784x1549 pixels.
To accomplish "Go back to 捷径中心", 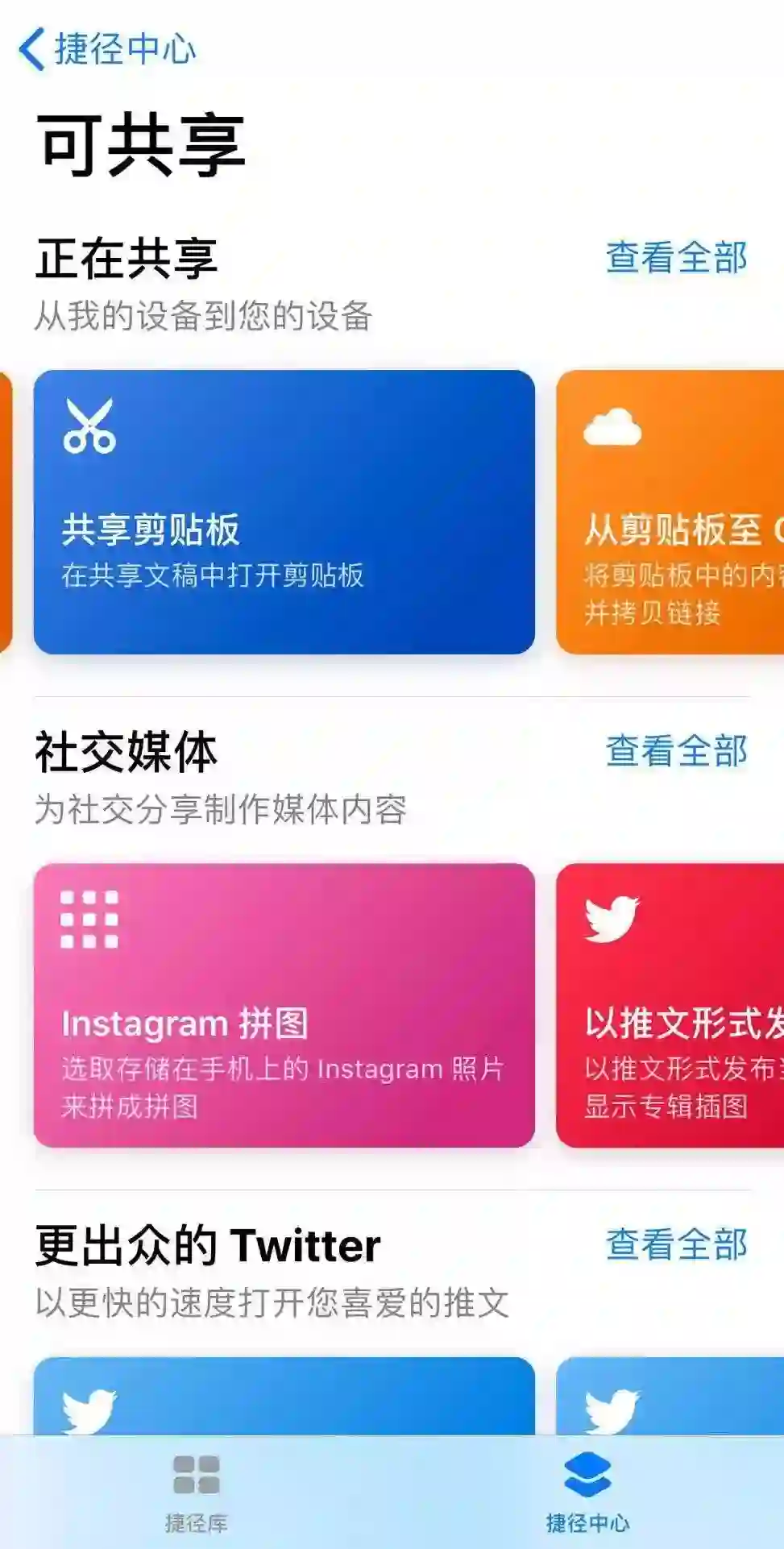I will [x=106, y=49].
